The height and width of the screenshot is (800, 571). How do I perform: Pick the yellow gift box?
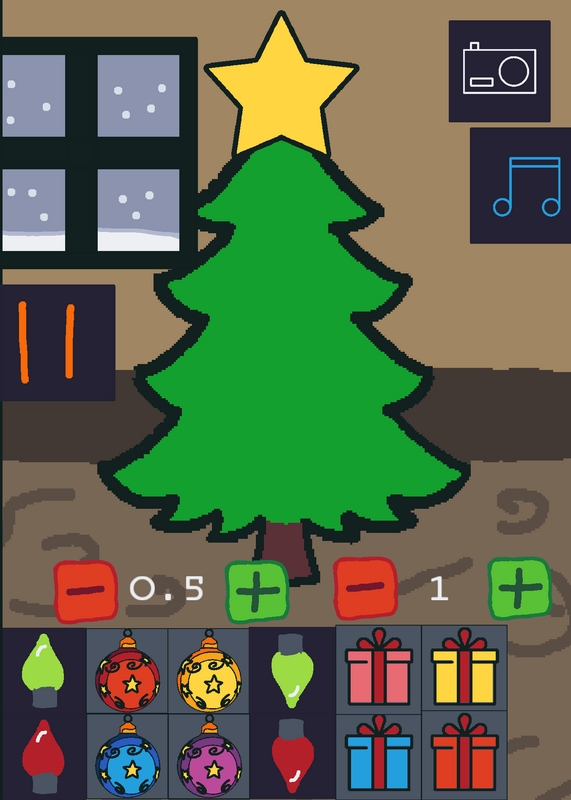[464, 668]
